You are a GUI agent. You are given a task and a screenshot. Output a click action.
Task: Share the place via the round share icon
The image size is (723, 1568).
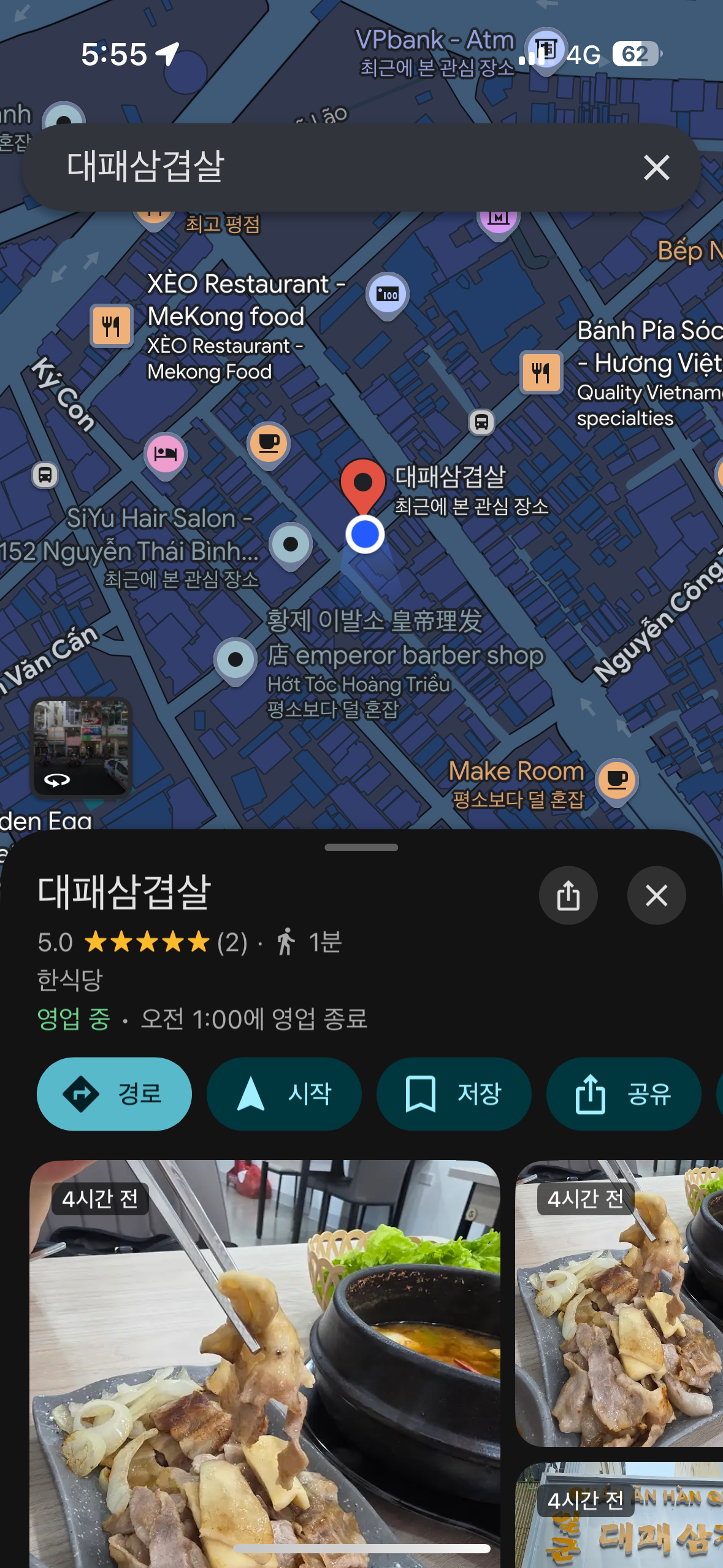(x=568, y=896)
